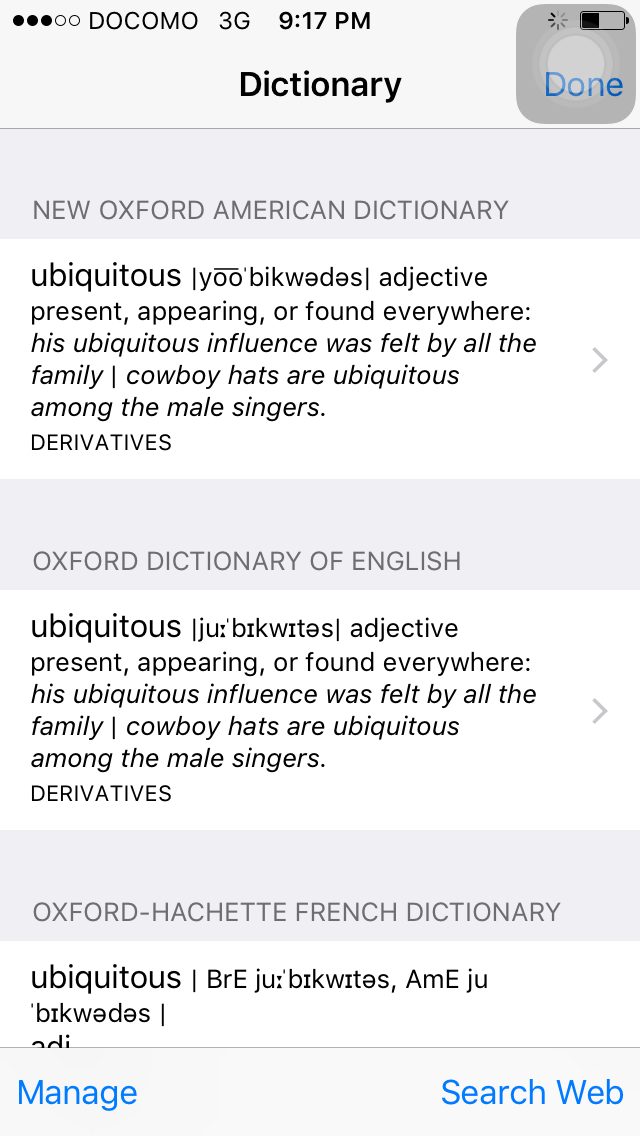Search the web for ubiquitous
Viewport: 640px width, 1136px height.
click(532, 1092)
